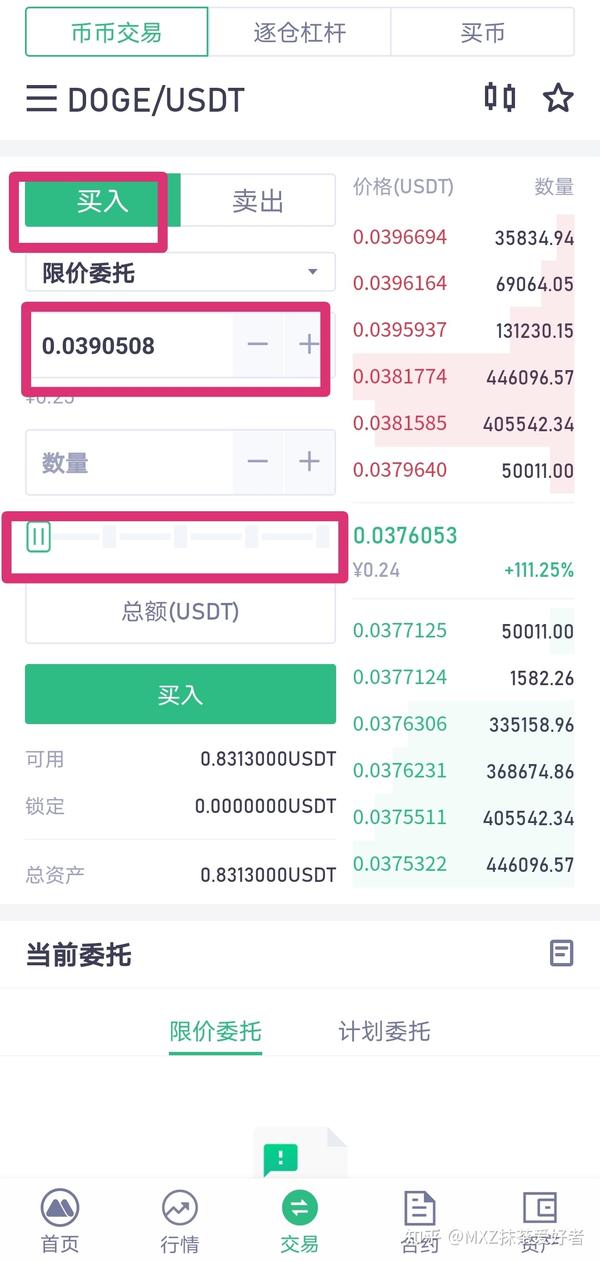This screenshot has width=600, height=1262.
Task: Switch to the 计划委托 tab
Action: (x=384, y=1031)
